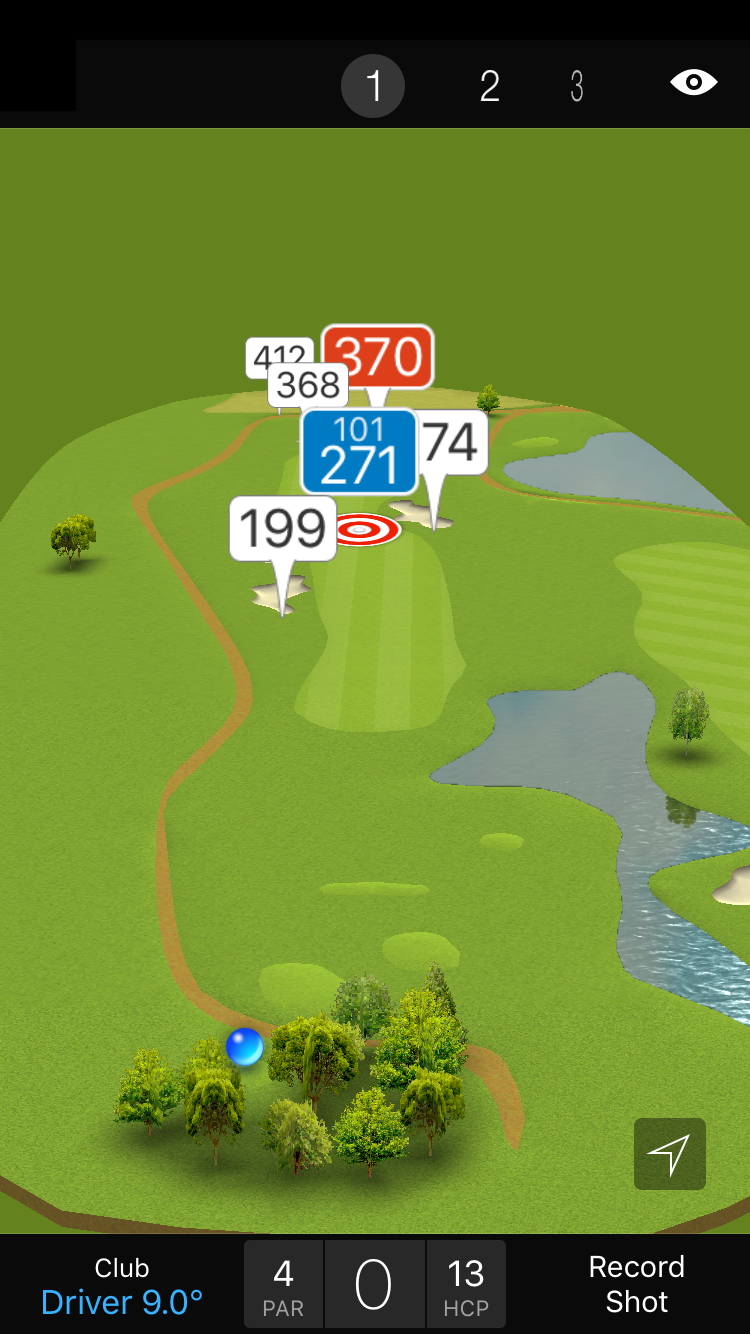Open the score box showing 0

[x=374, y=1285]
